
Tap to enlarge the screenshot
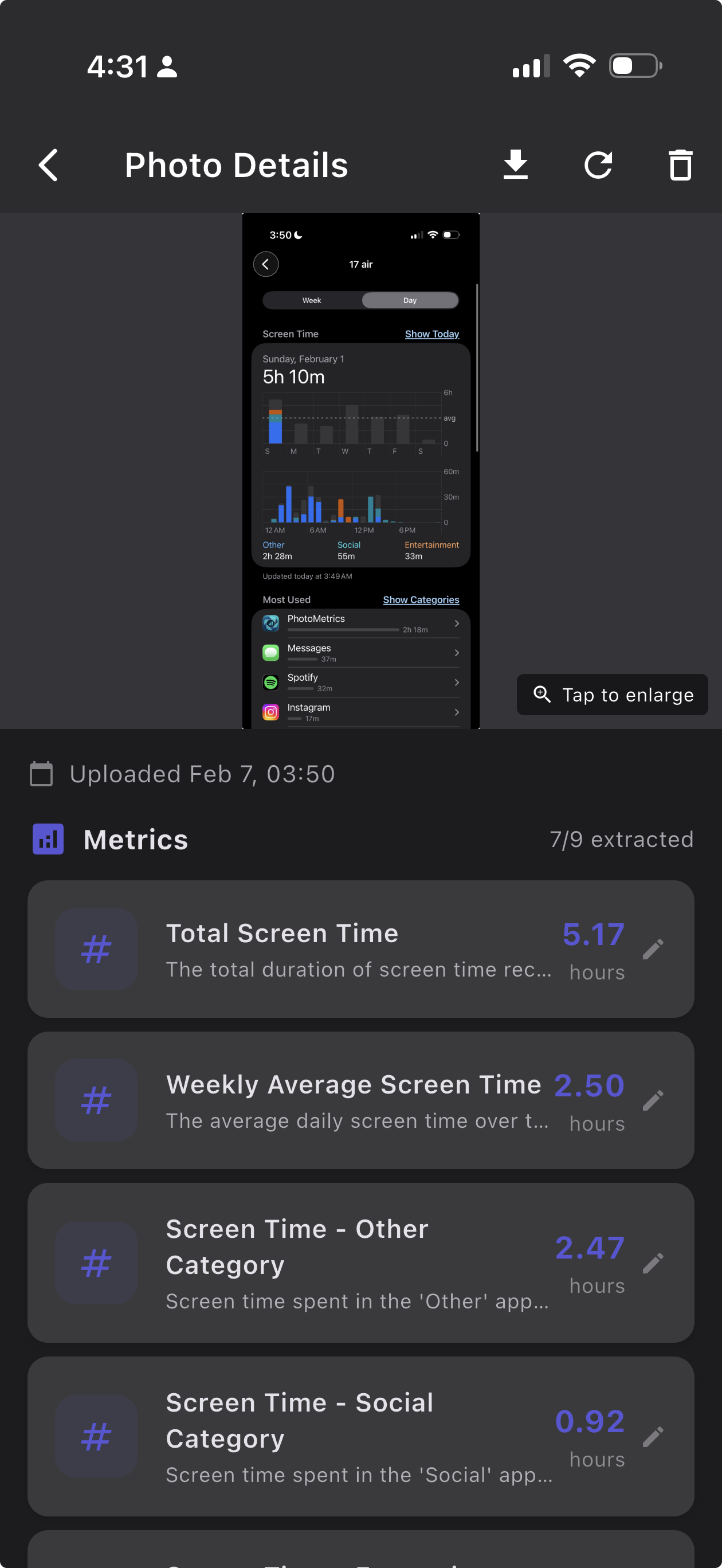(611, 694)
